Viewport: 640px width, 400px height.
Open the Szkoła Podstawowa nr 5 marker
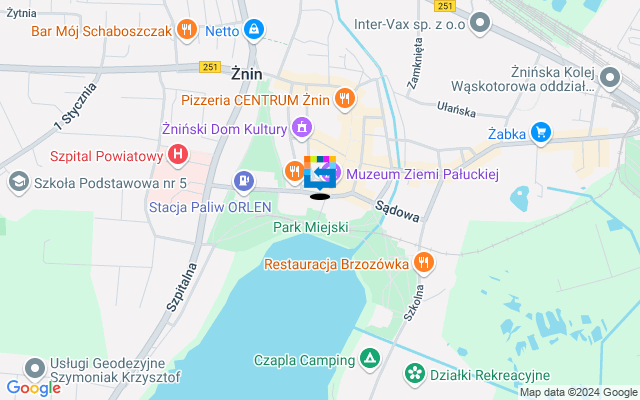(x=18, y=182)
